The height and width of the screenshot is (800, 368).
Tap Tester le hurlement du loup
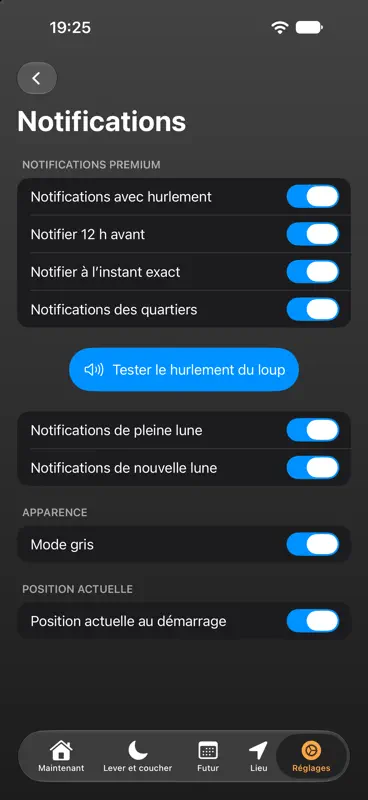pos(184,369)
